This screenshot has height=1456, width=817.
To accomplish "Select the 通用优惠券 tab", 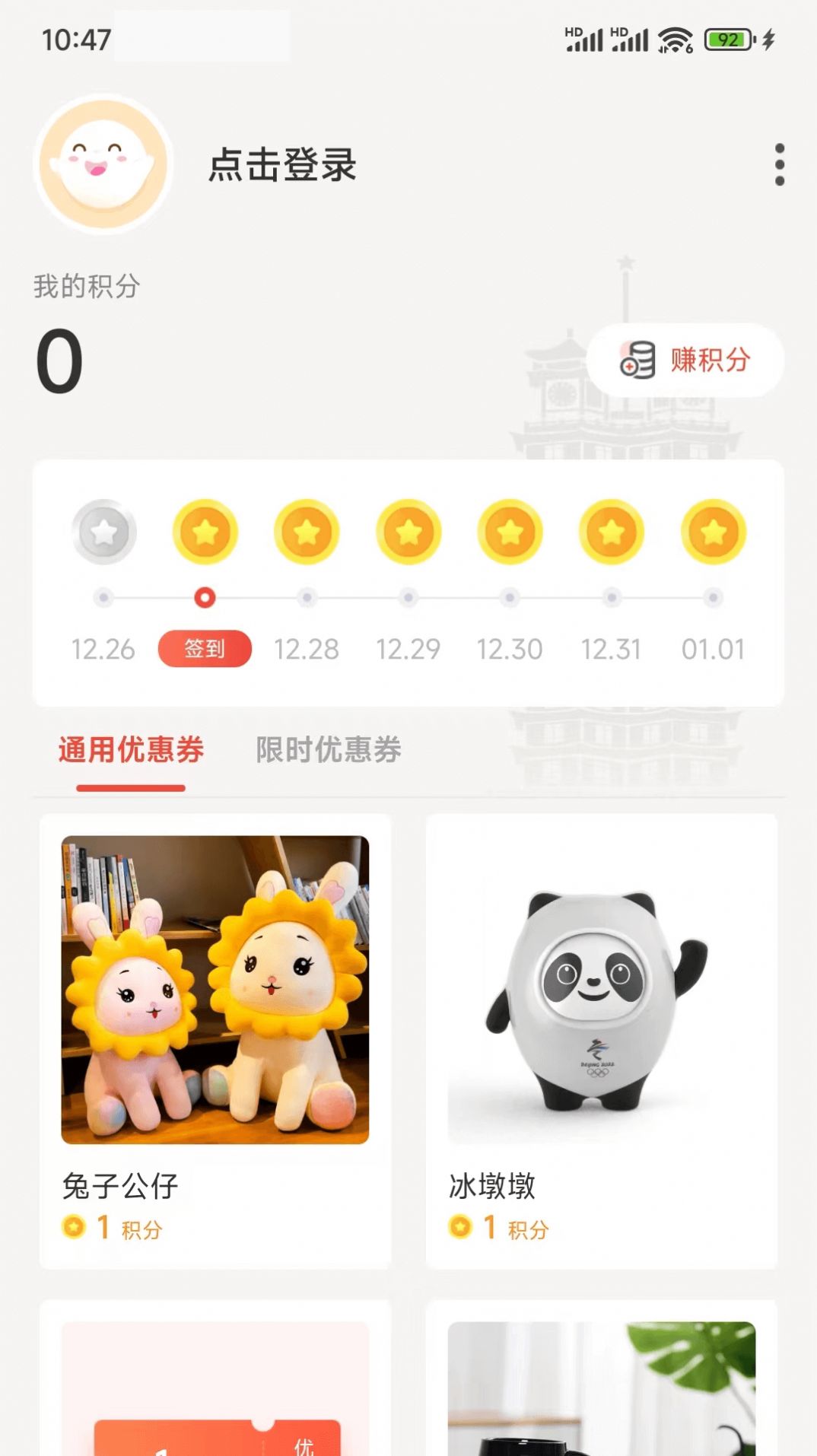I will click(131, 750).
